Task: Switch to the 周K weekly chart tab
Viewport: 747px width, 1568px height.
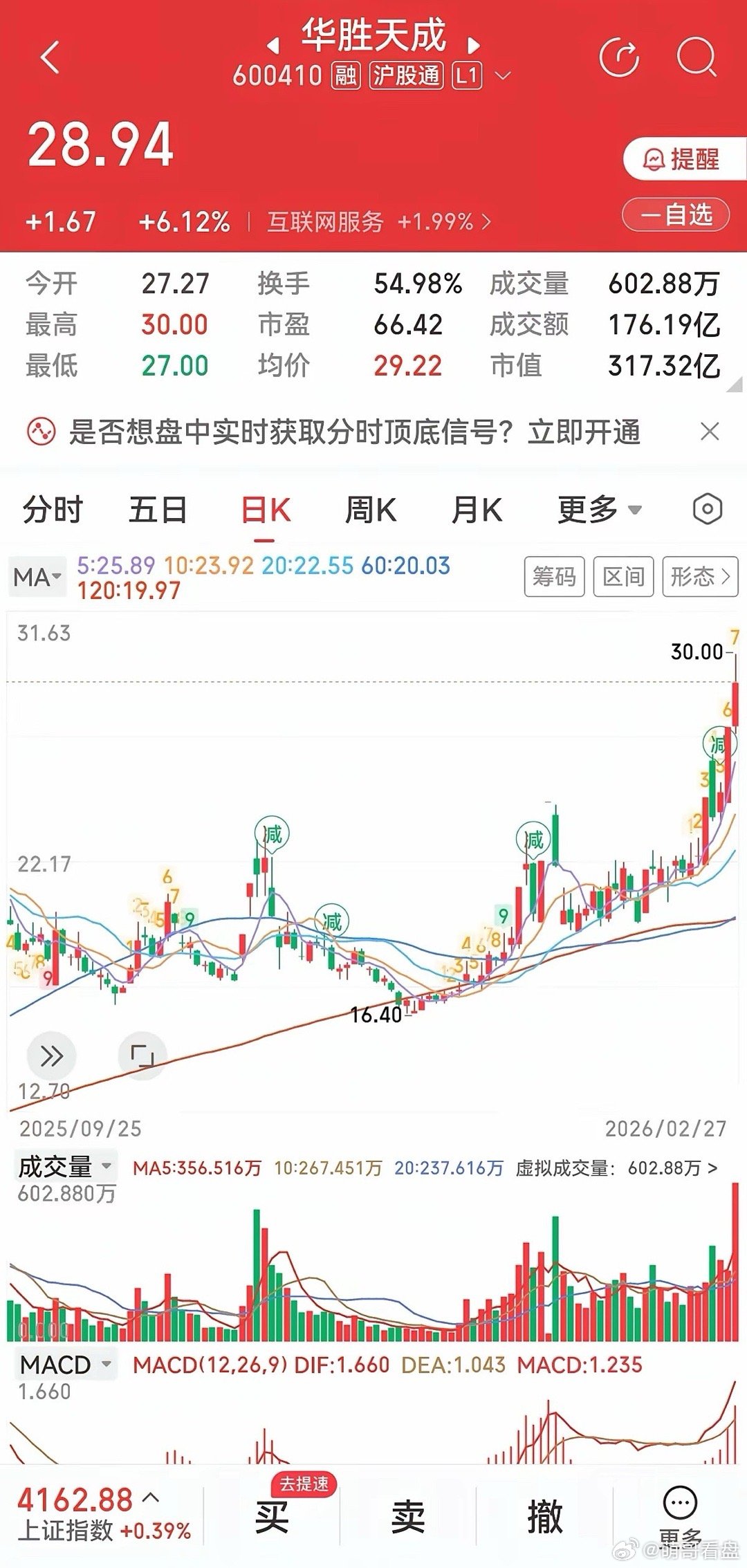Action: coord(371,510)
